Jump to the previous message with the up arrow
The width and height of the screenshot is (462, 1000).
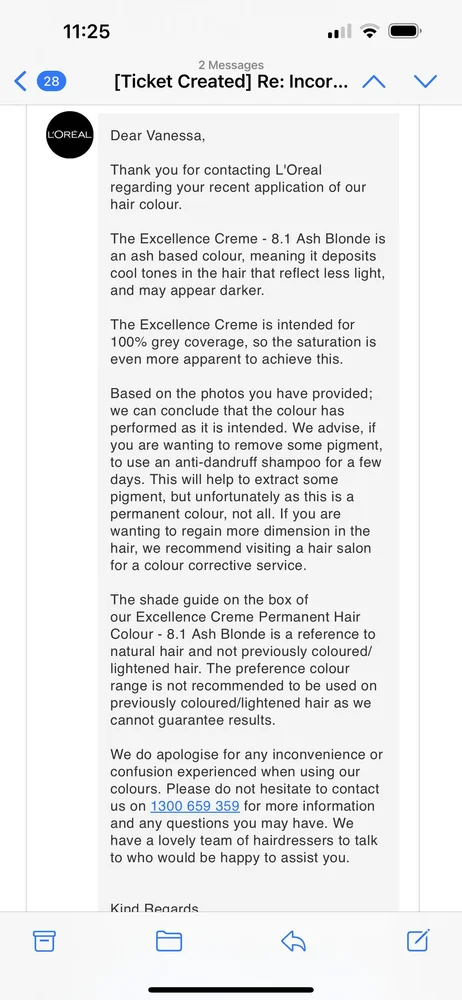pos(374,82)
